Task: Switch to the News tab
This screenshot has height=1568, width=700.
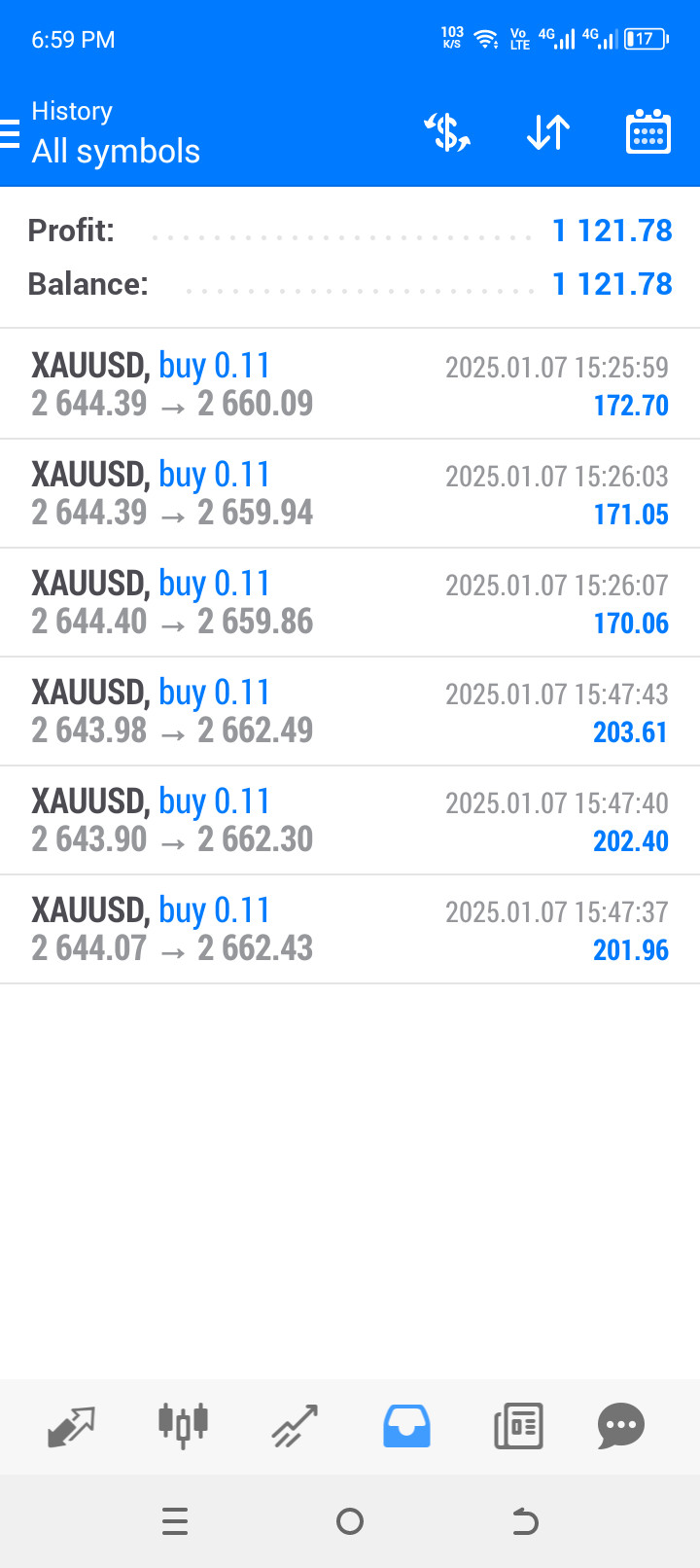Action: pos(518,1426)
